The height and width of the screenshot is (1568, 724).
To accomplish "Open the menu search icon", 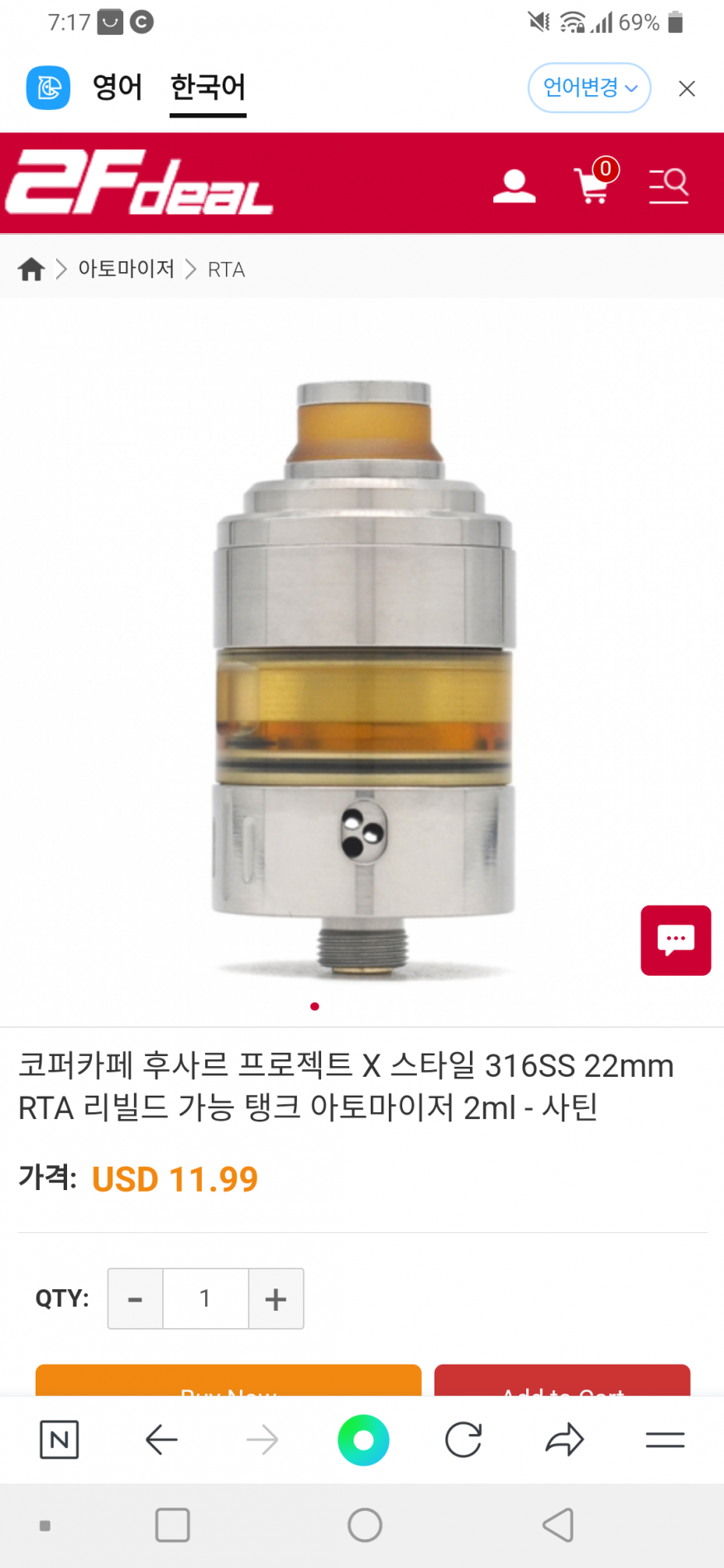I will (669, 185).
